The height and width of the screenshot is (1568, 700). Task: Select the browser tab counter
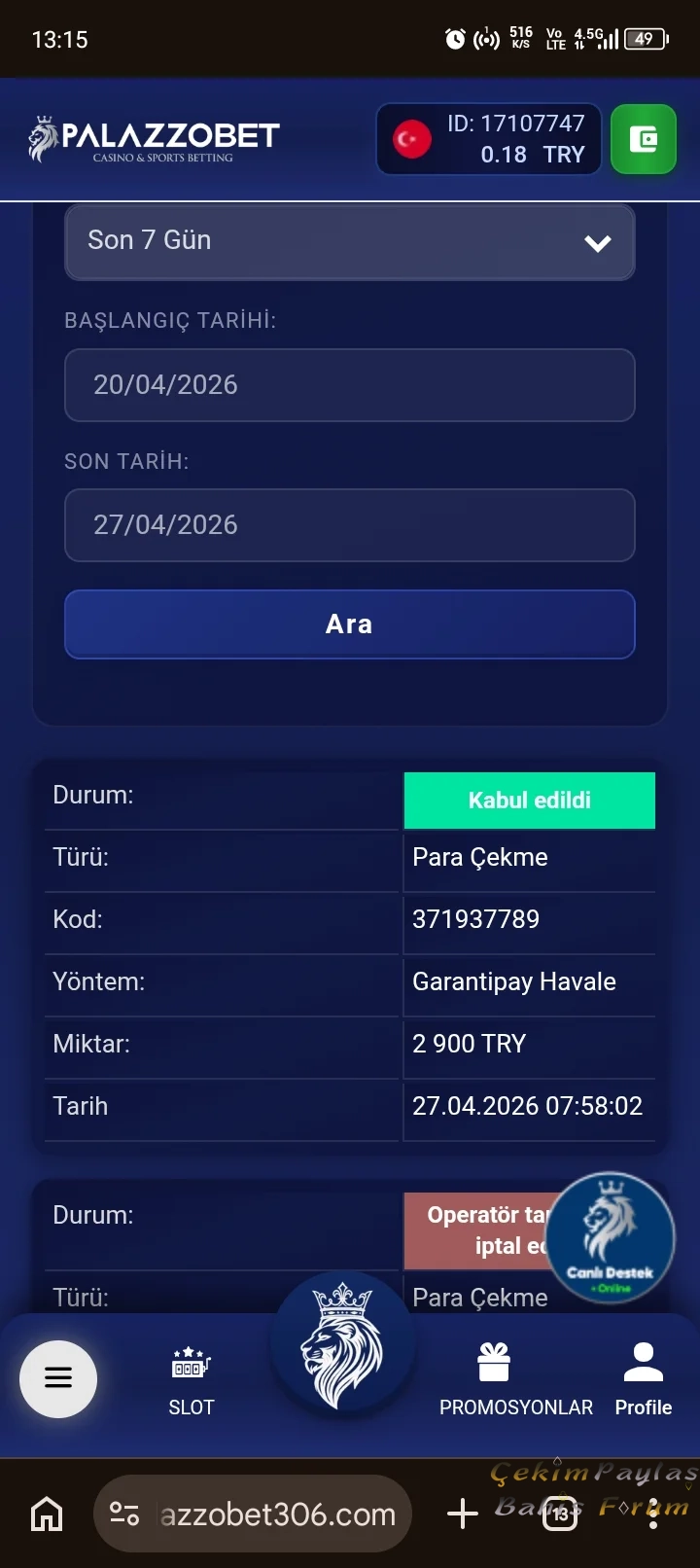click(x=559, y=1514)
